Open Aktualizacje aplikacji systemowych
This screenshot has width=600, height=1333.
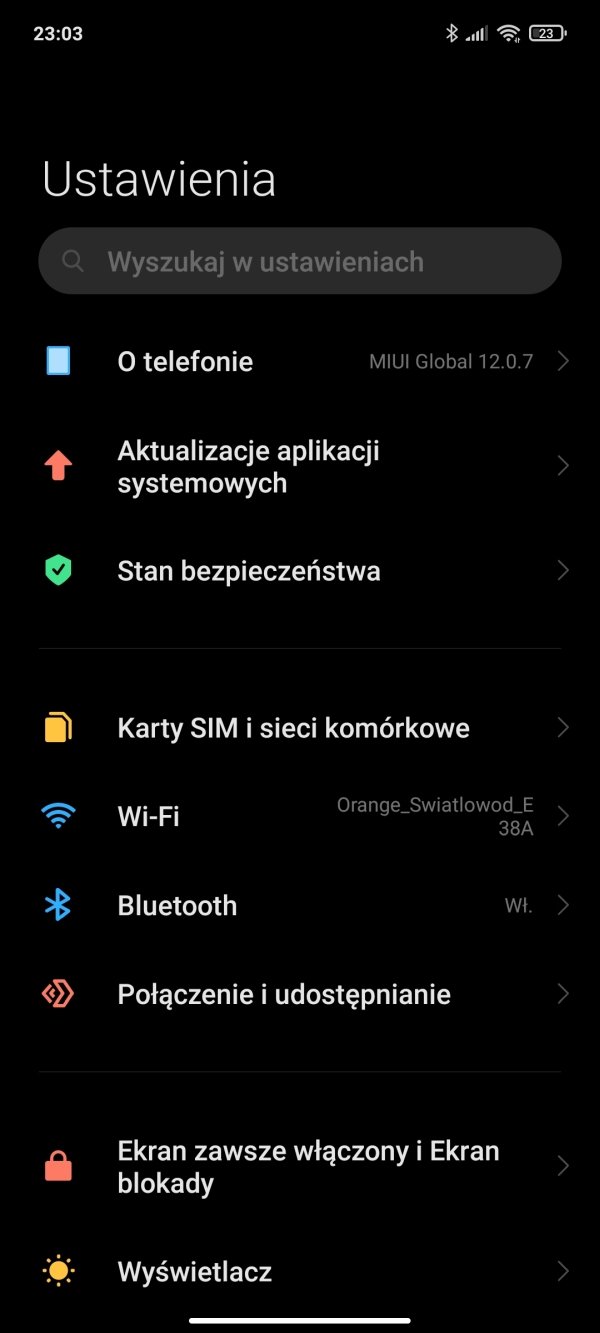click(300, 467)
